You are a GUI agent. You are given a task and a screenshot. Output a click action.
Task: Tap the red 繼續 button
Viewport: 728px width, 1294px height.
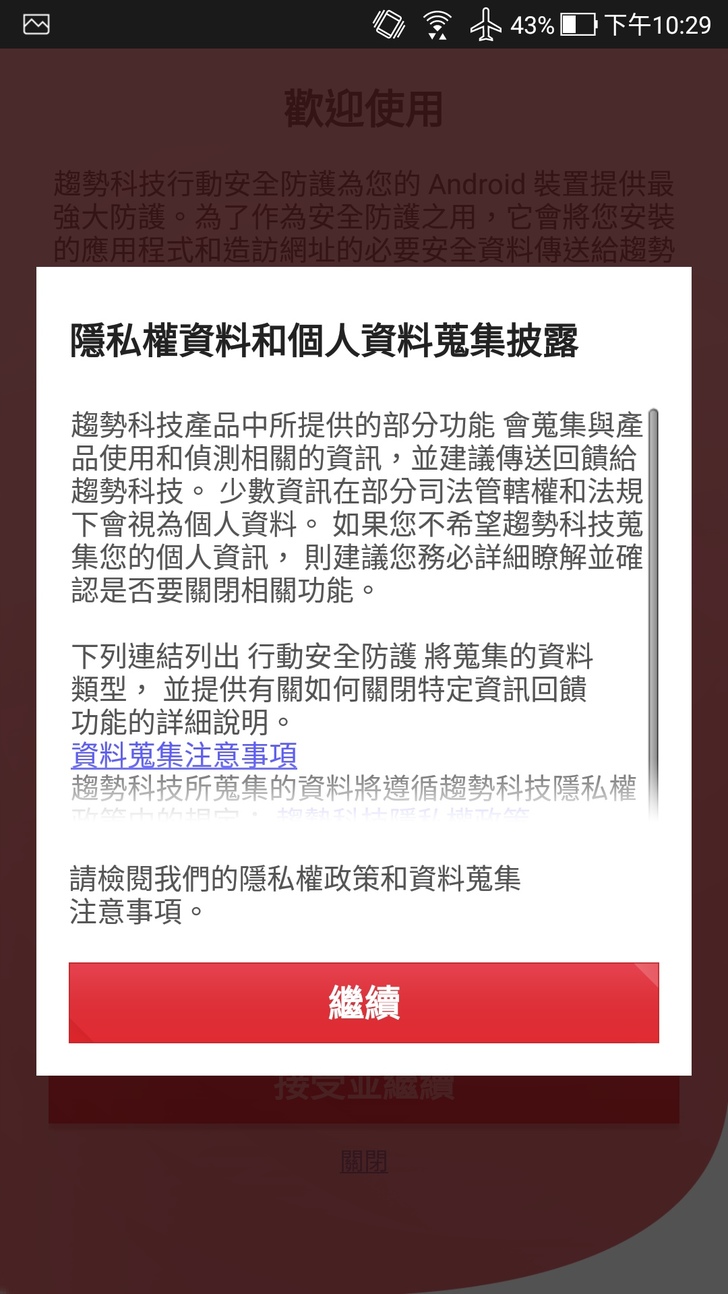[364, 1002]
